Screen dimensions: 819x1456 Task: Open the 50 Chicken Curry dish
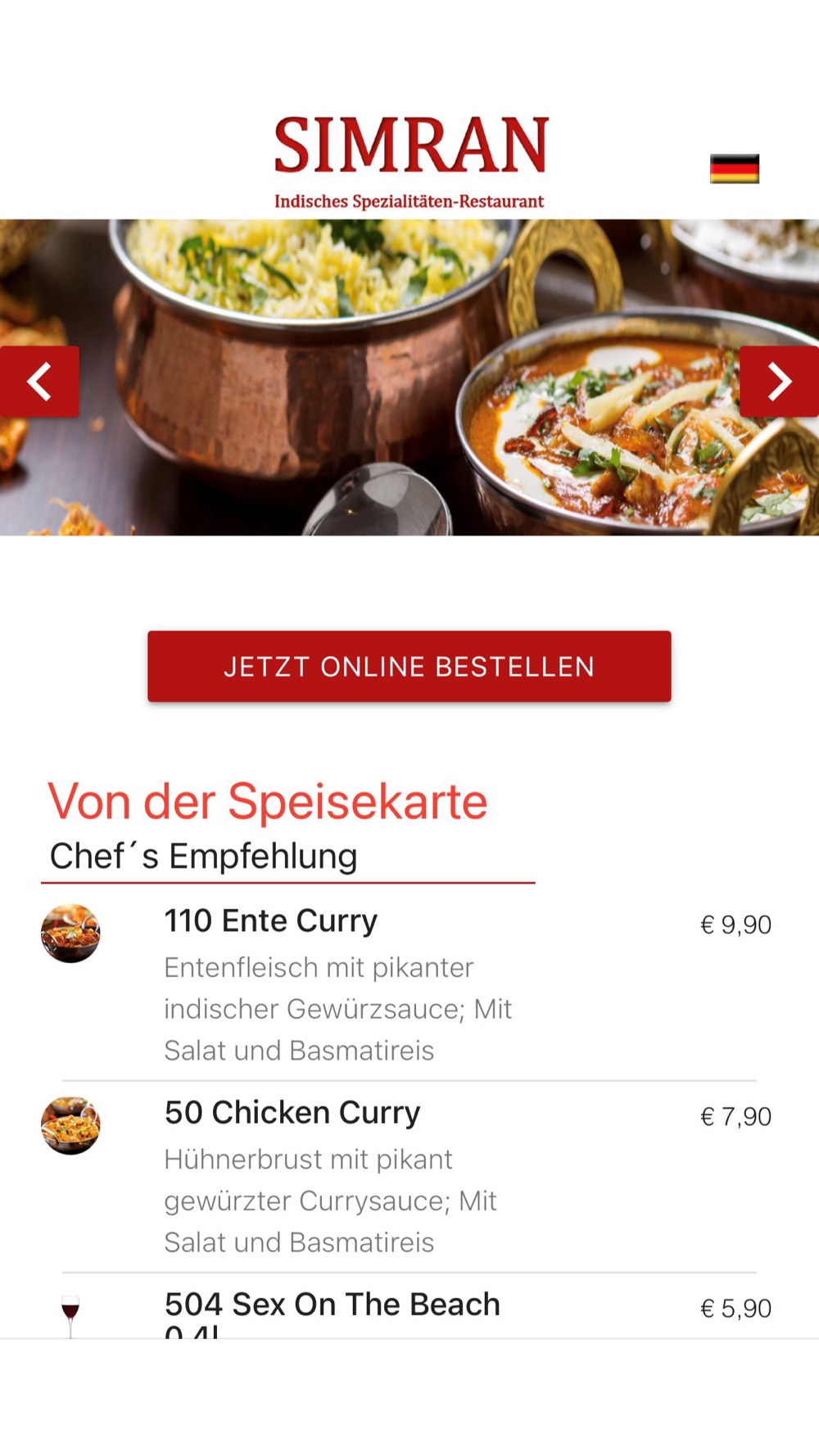[409, 1177]
